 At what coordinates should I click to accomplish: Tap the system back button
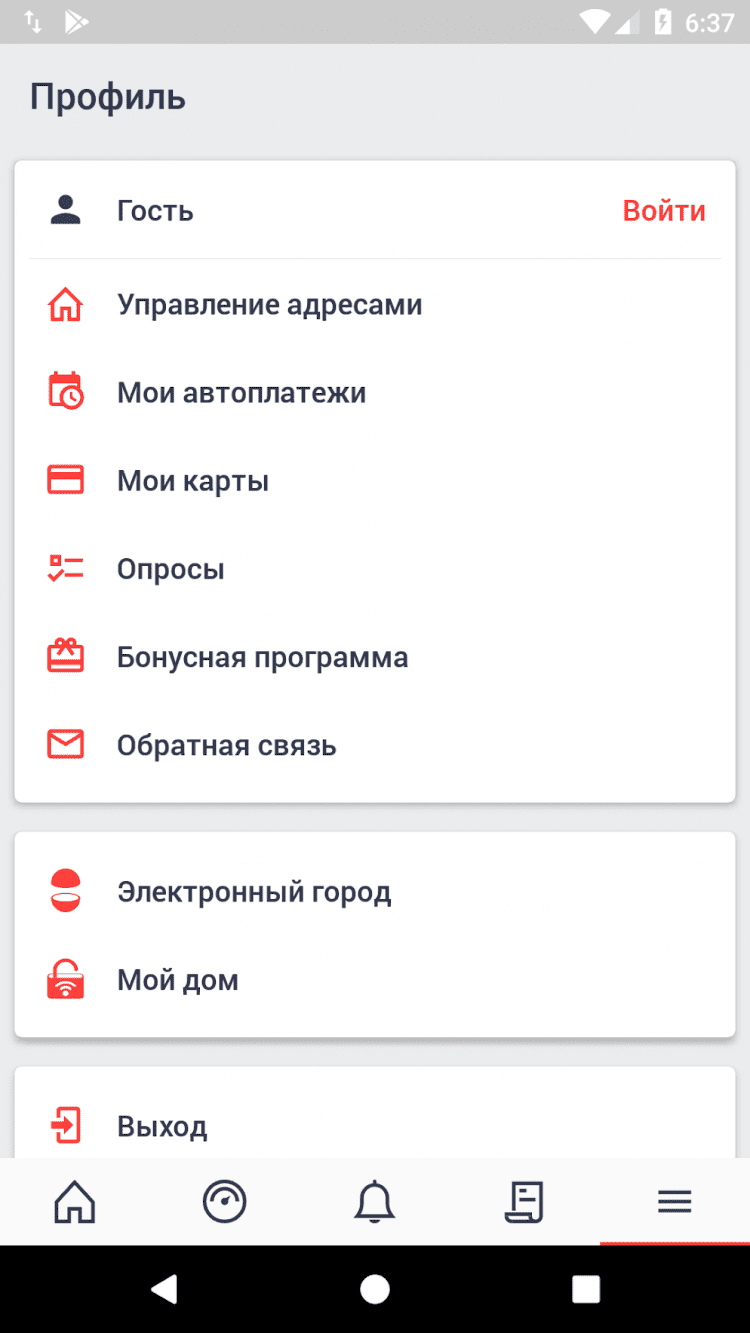click(164, 1289)
